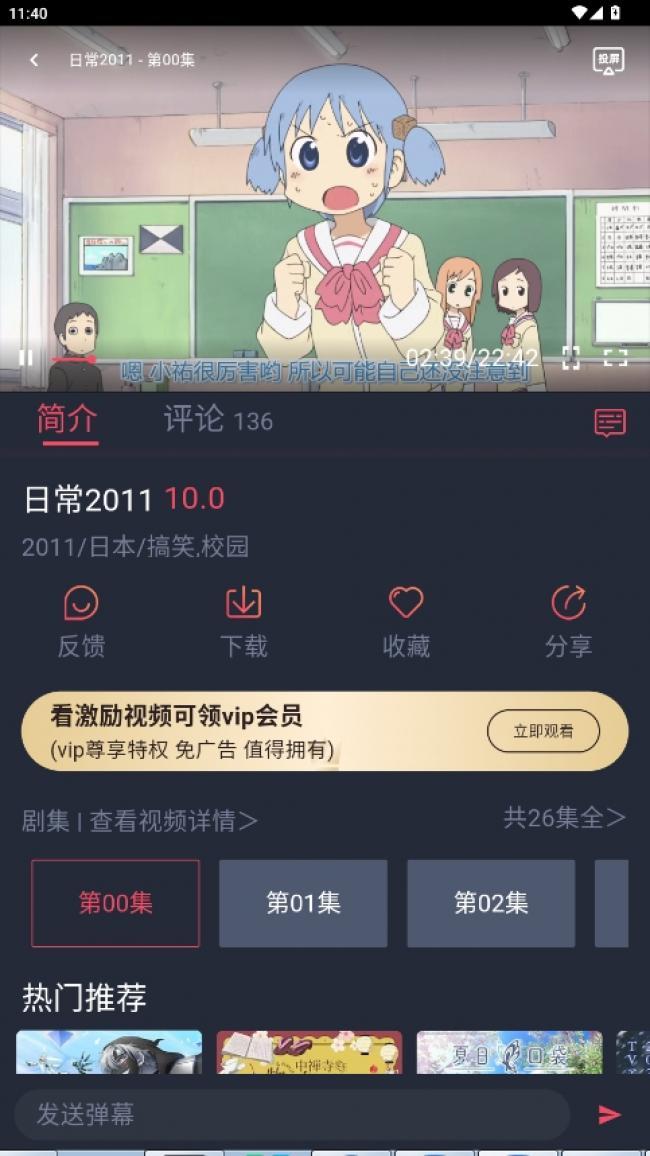The image size is (650, 1156).
Task: Open 查看视频详情 video details
Action: pyautogui.click(x=173, y=821)
